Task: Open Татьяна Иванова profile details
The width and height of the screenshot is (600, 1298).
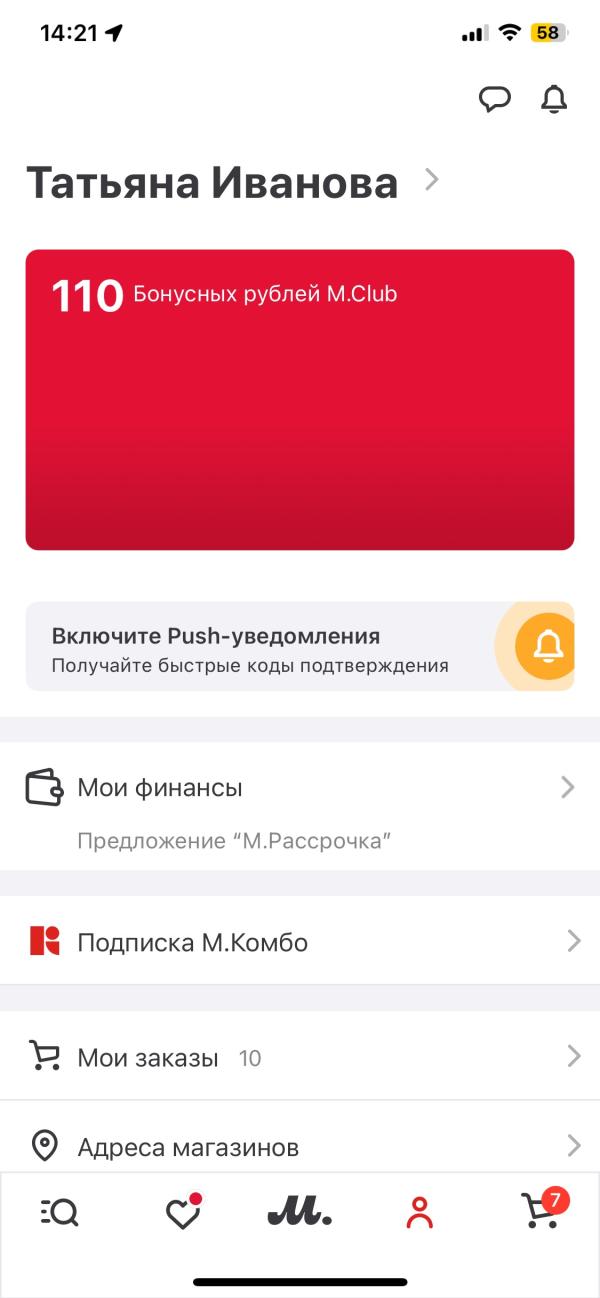Action: click(232, 182)
